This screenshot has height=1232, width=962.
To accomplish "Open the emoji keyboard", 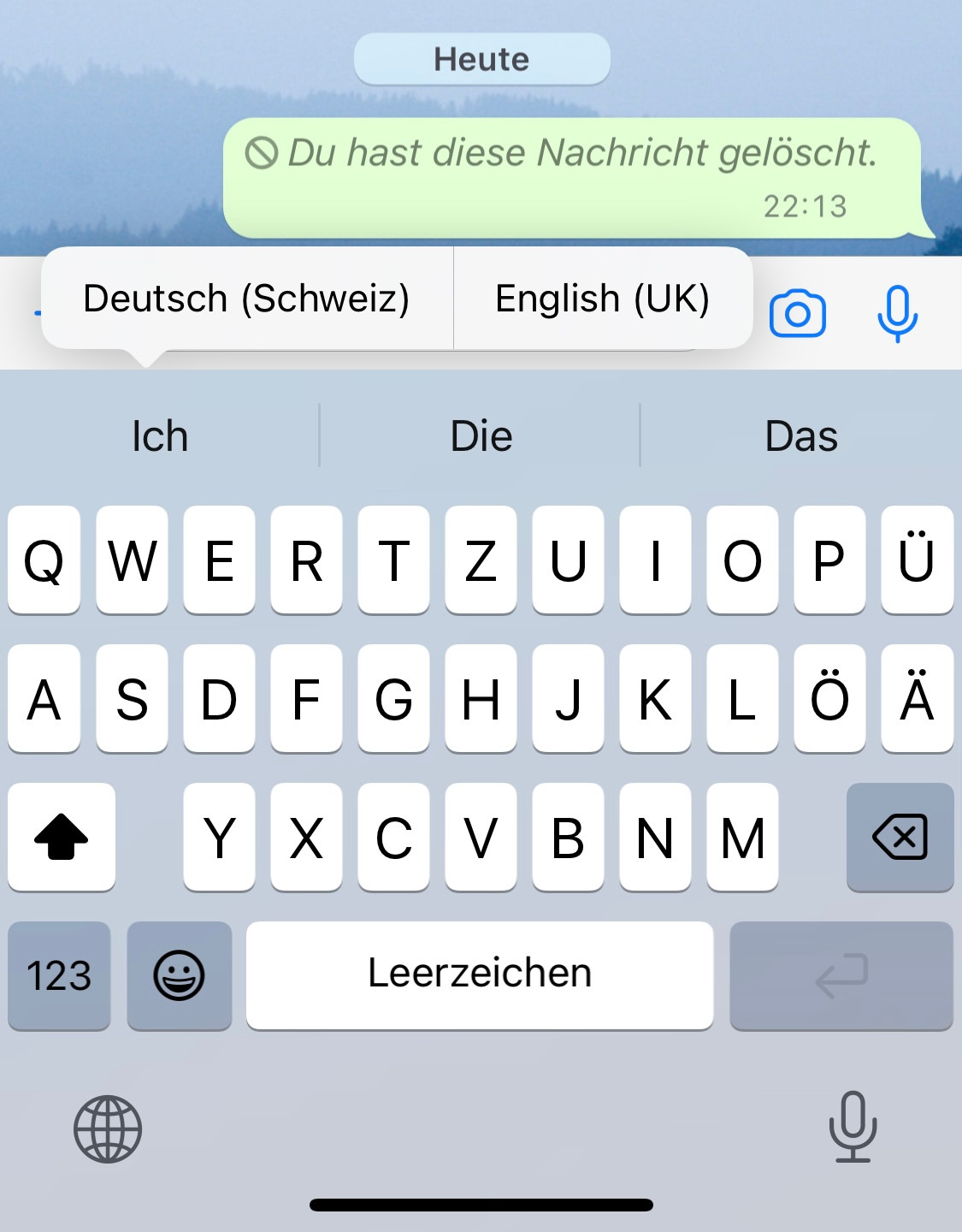I will click(x=180, y=975).
